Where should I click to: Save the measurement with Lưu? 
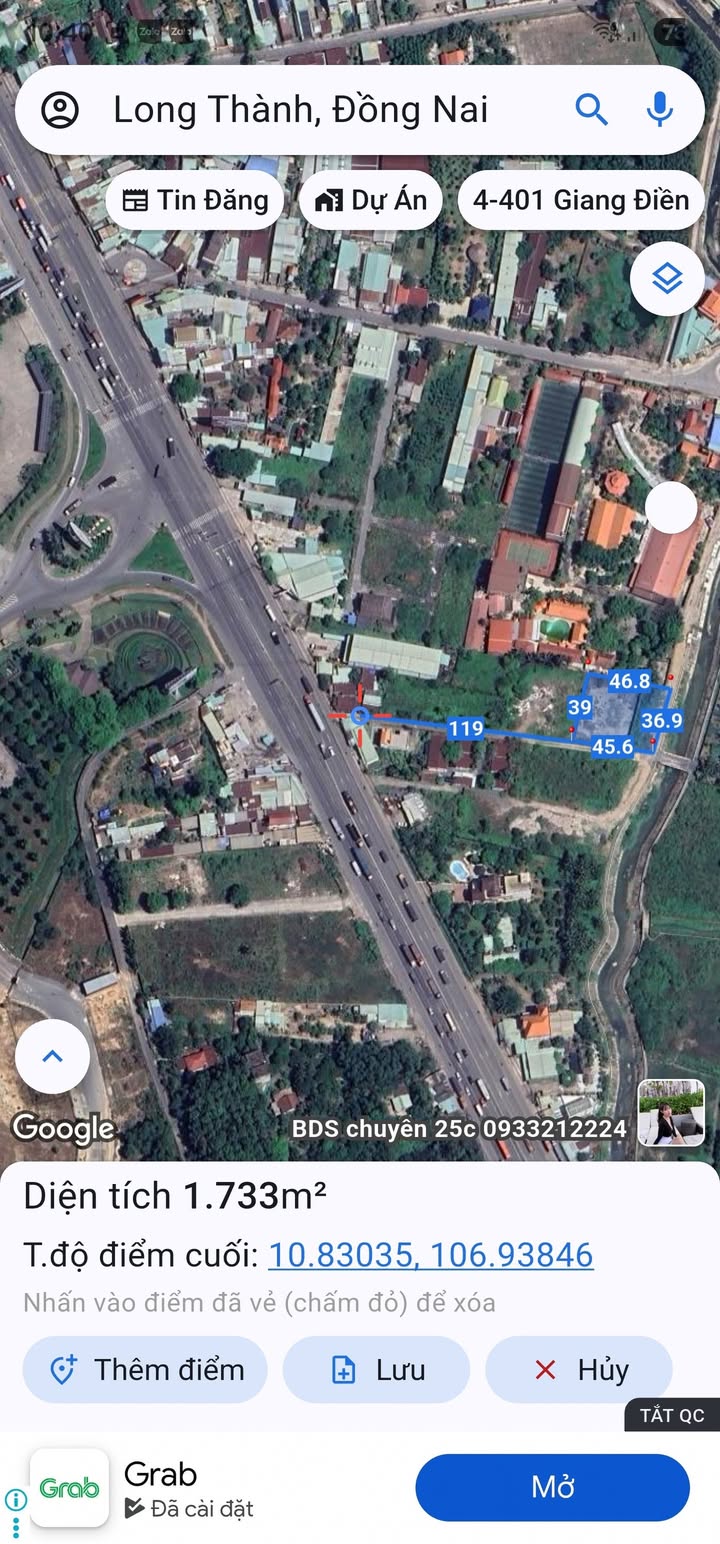point(376,1369)
